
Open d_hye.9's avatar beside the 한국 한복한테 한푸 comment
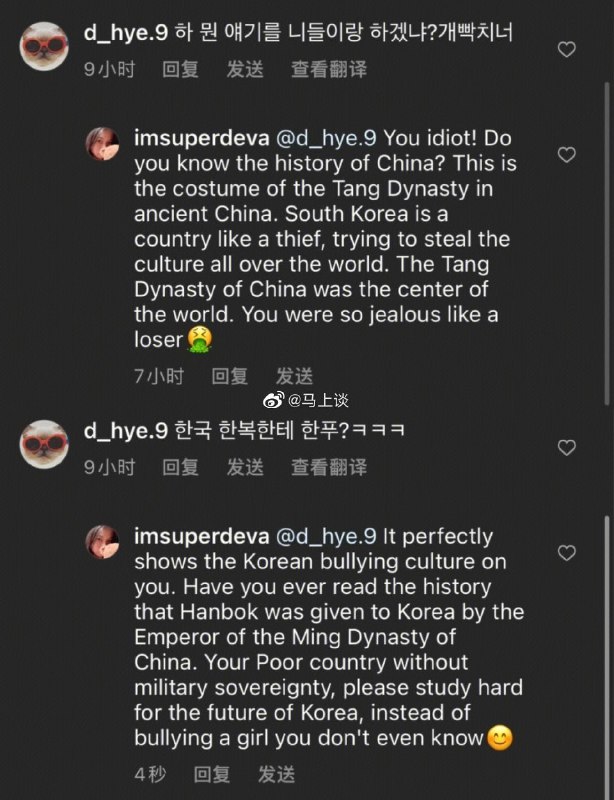(44, 441)
